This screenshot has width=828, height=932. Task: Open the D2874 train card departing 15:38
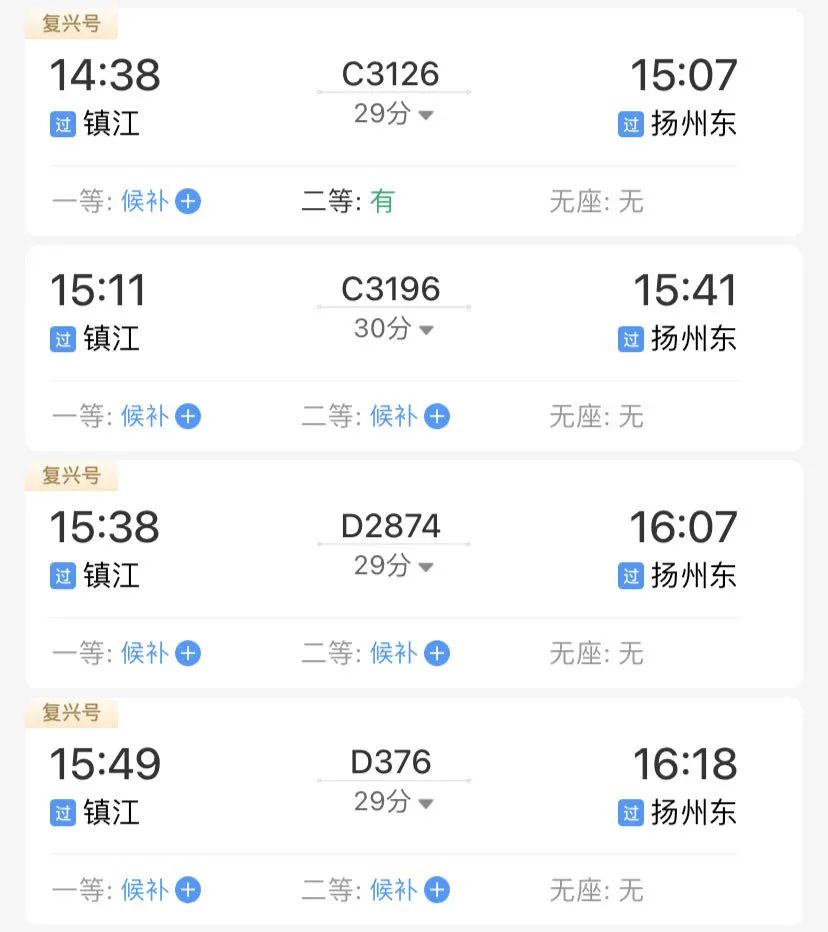414,574
